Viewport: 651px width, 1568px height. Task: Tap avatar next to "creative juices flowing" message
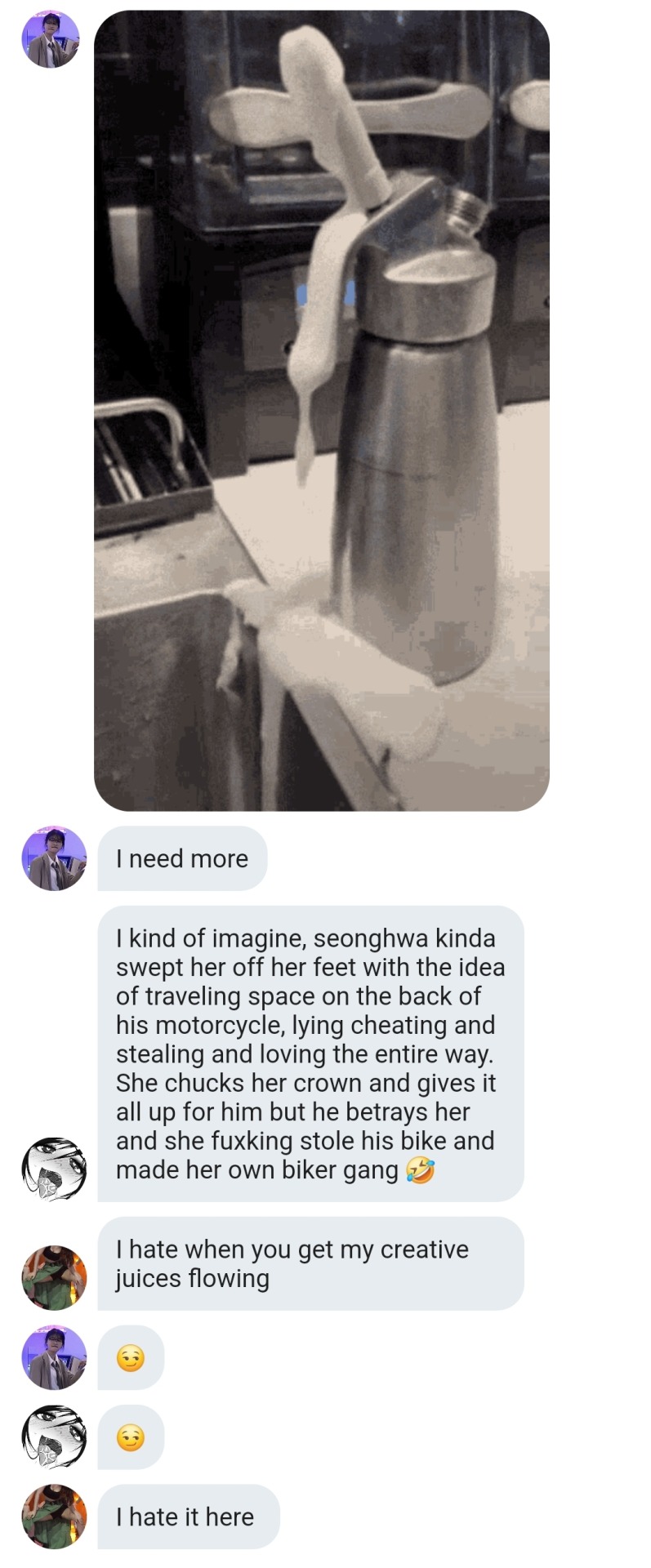[54, 1277]
